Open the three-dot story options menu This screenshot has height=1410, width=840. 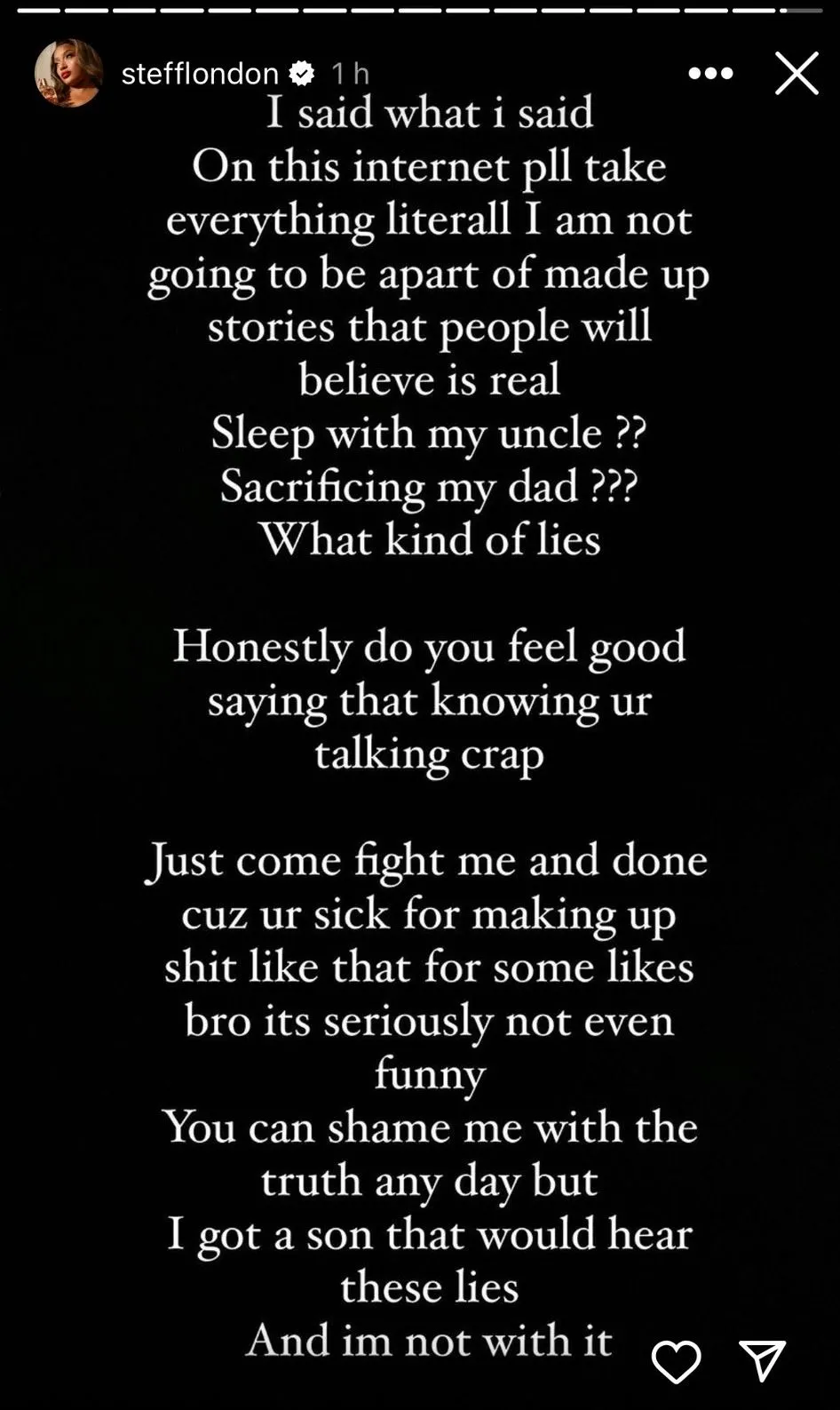click(x=710, y=74)
